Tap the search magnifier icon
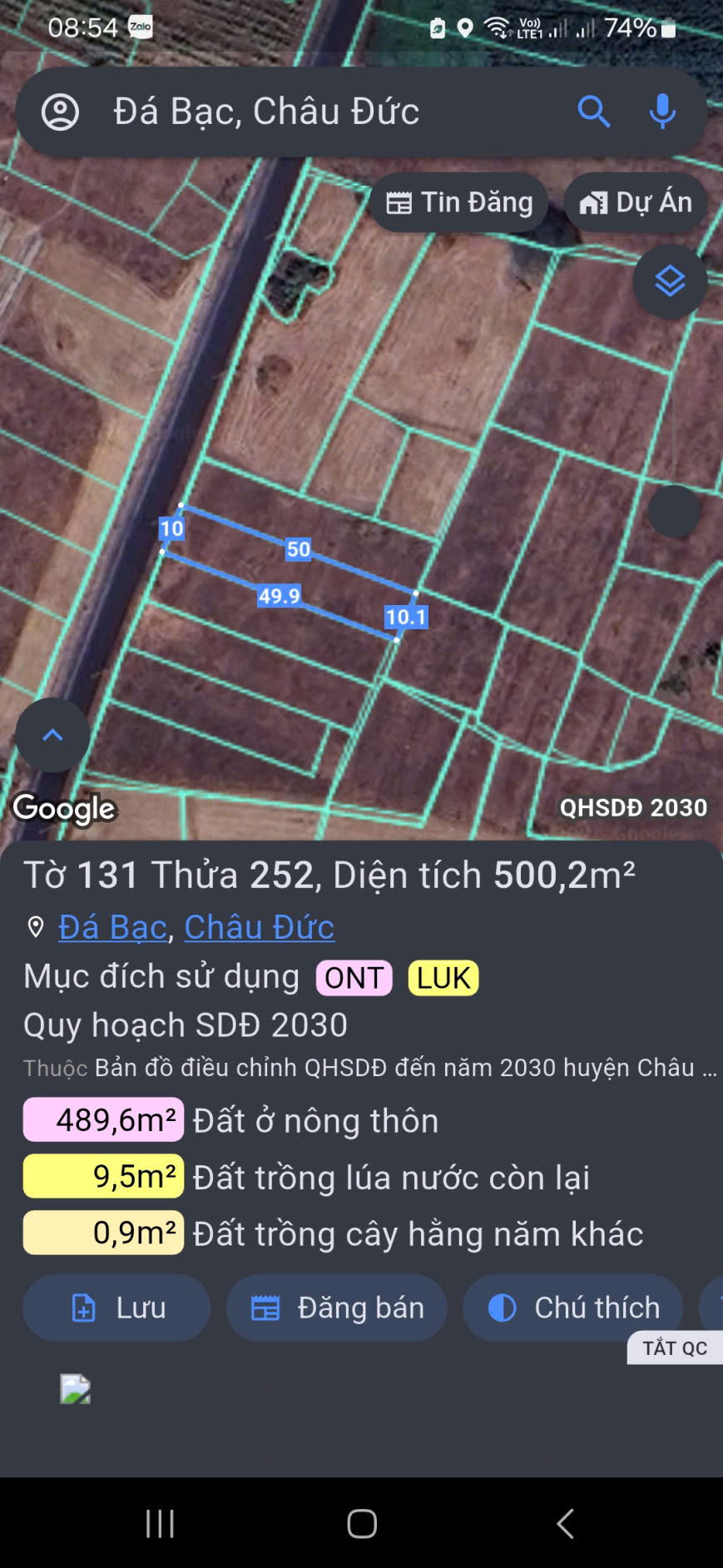The height and width of the screenshot is (1568, 723). point(593,111)
